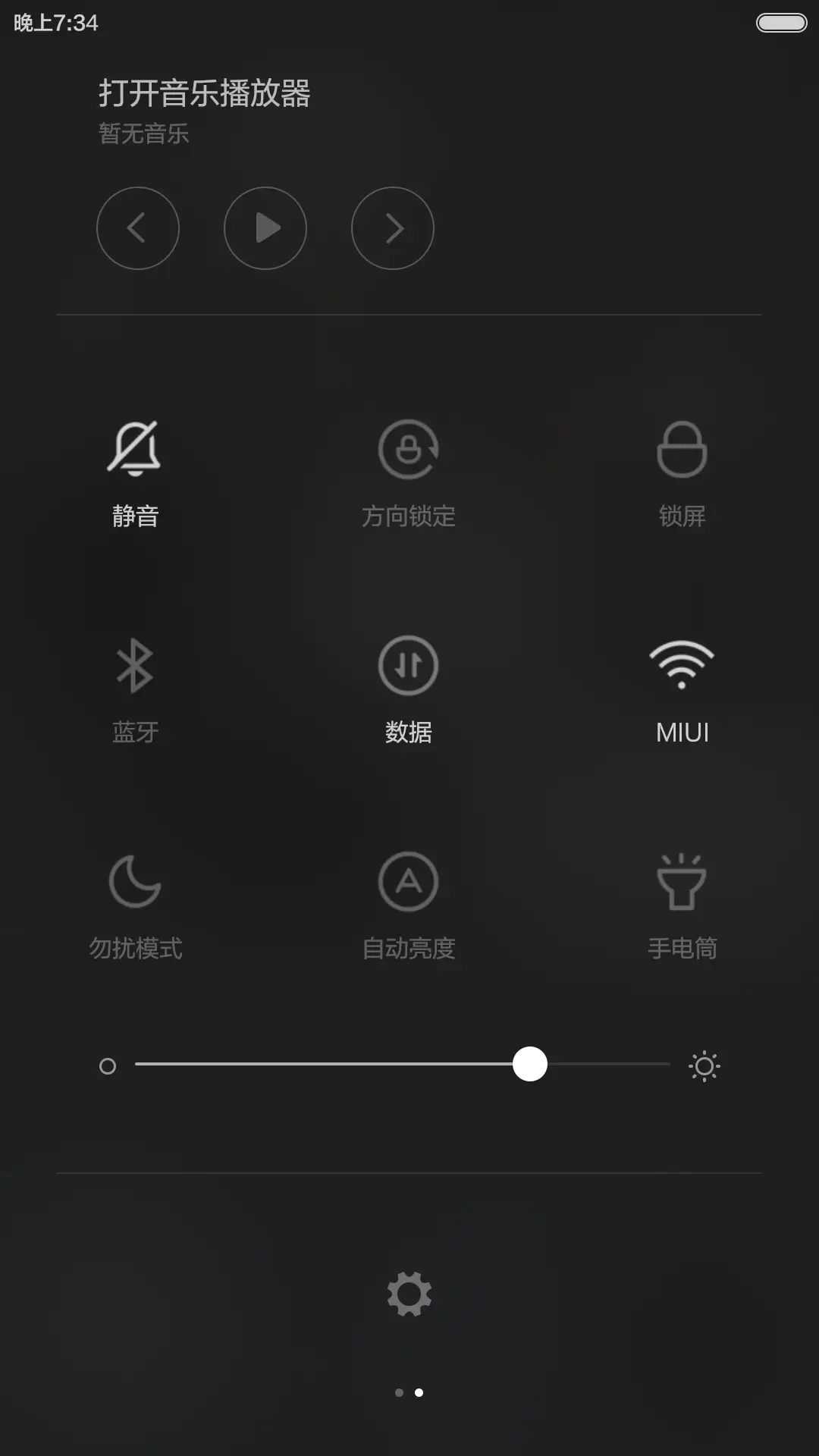819x1456 pixels.
Task: Skip to the next music track
Action: click(393, 228)
